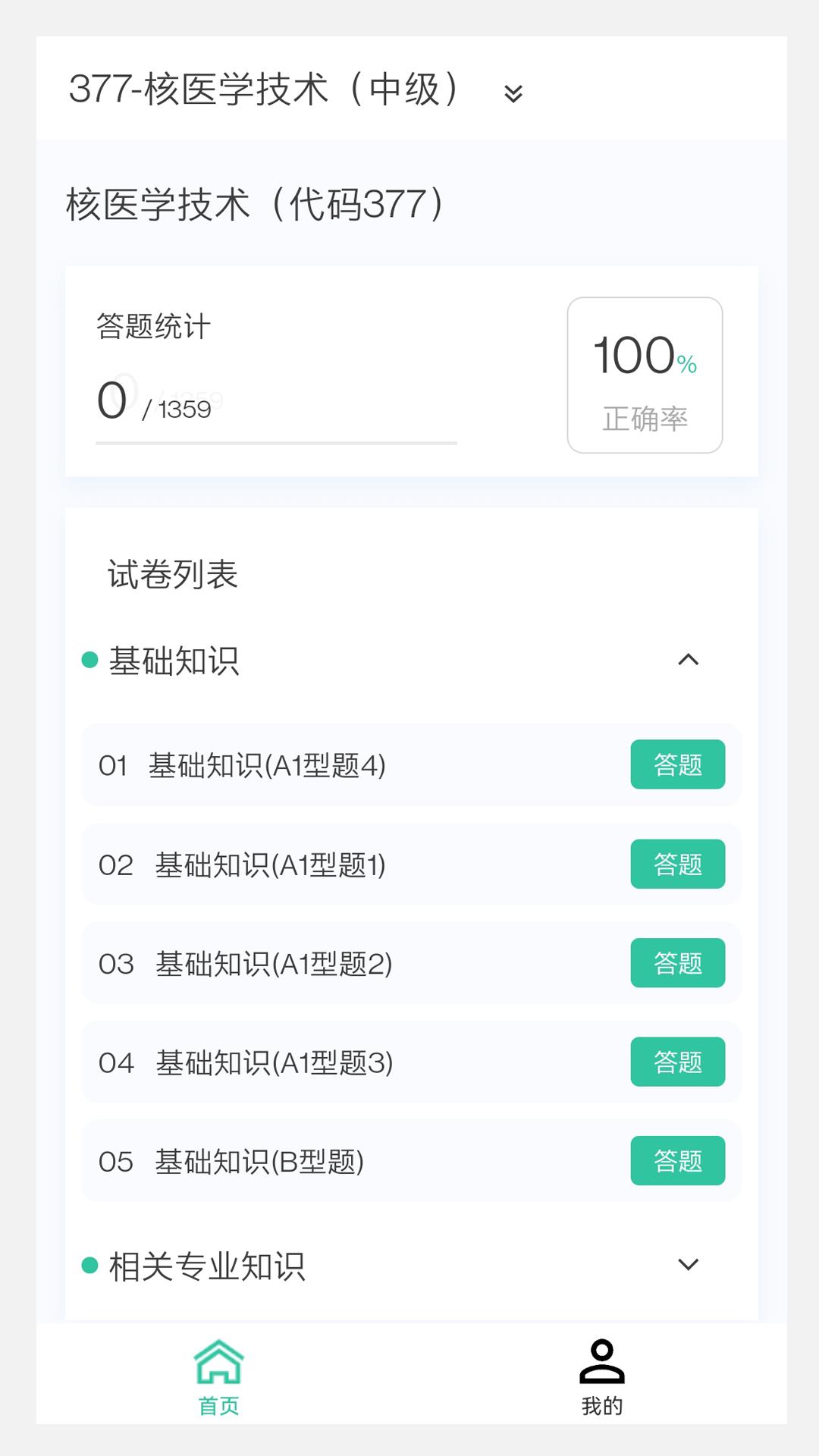
Task: Click 答题 for 基础知识(B型题)
Action: [677, 1160]
